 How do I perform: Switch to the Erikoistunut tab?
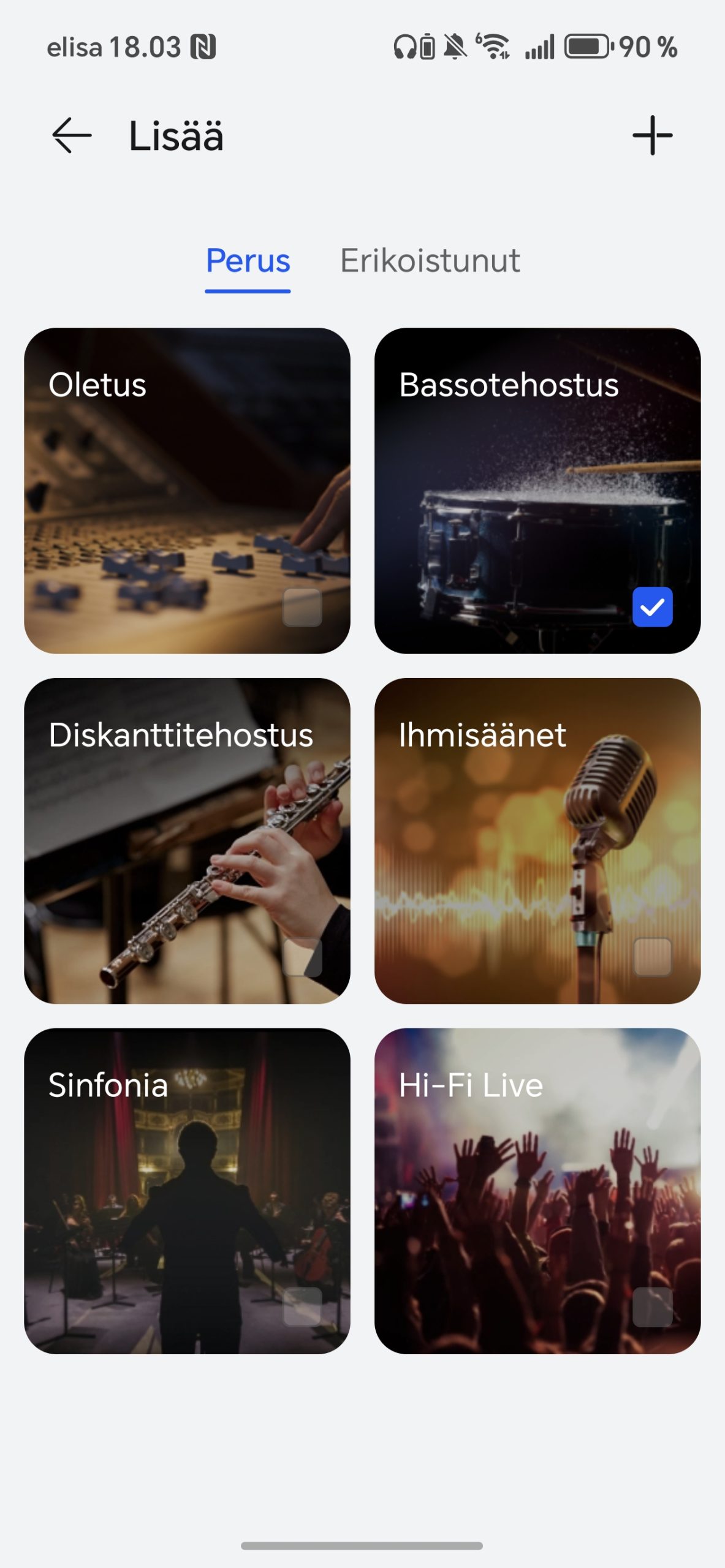(430, 260)
